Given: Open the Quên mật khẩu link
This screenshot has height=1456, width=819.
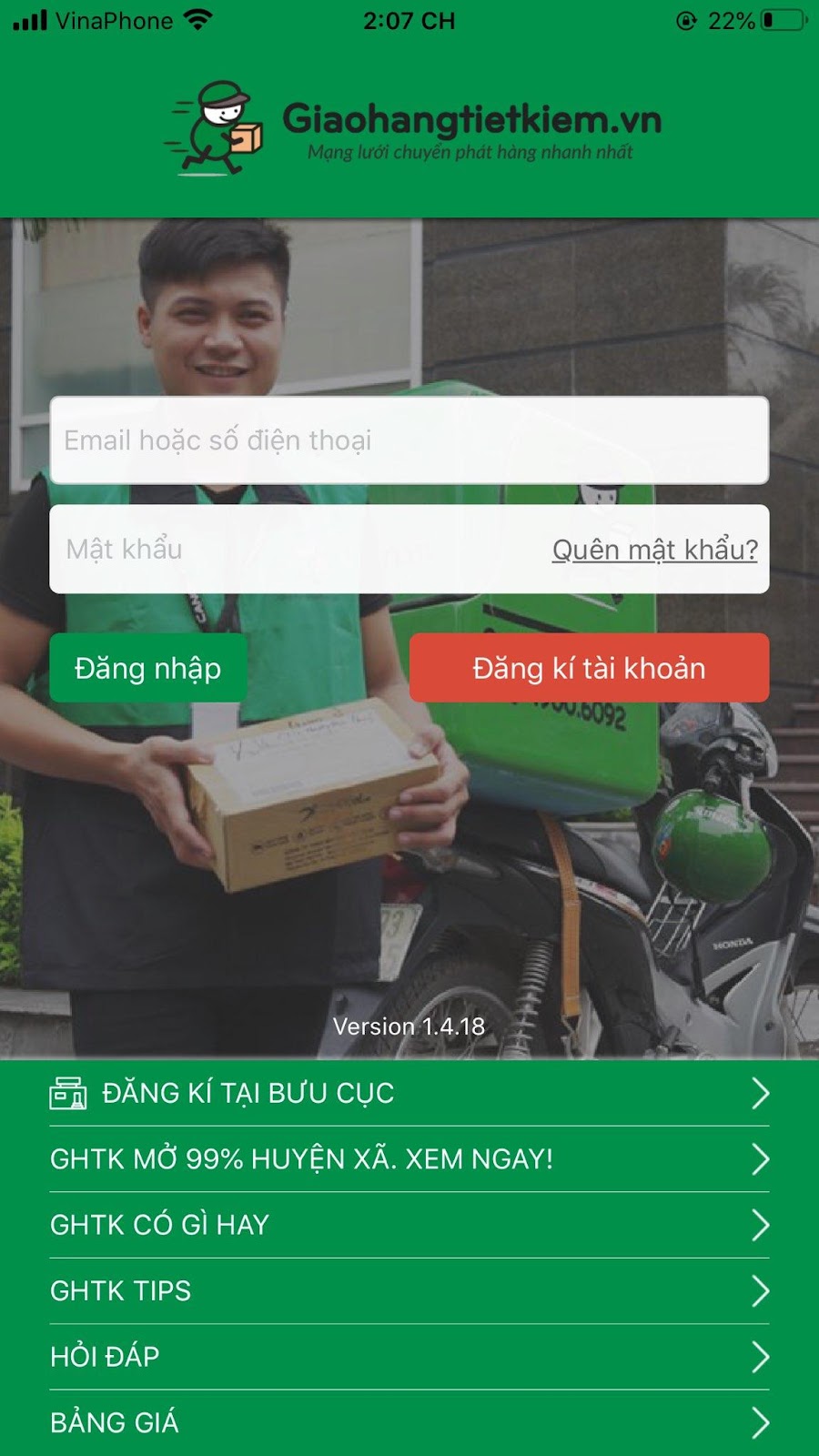Looking at the screenshot, I should click(x=654, y=550).
